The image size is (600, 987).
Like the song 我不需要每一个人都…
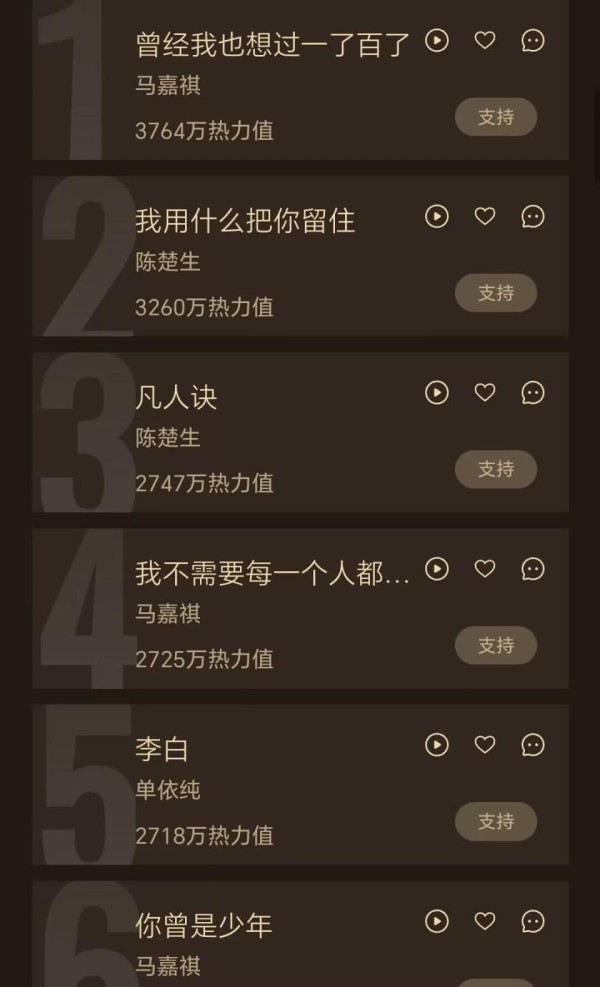click(x=484, y=569)
